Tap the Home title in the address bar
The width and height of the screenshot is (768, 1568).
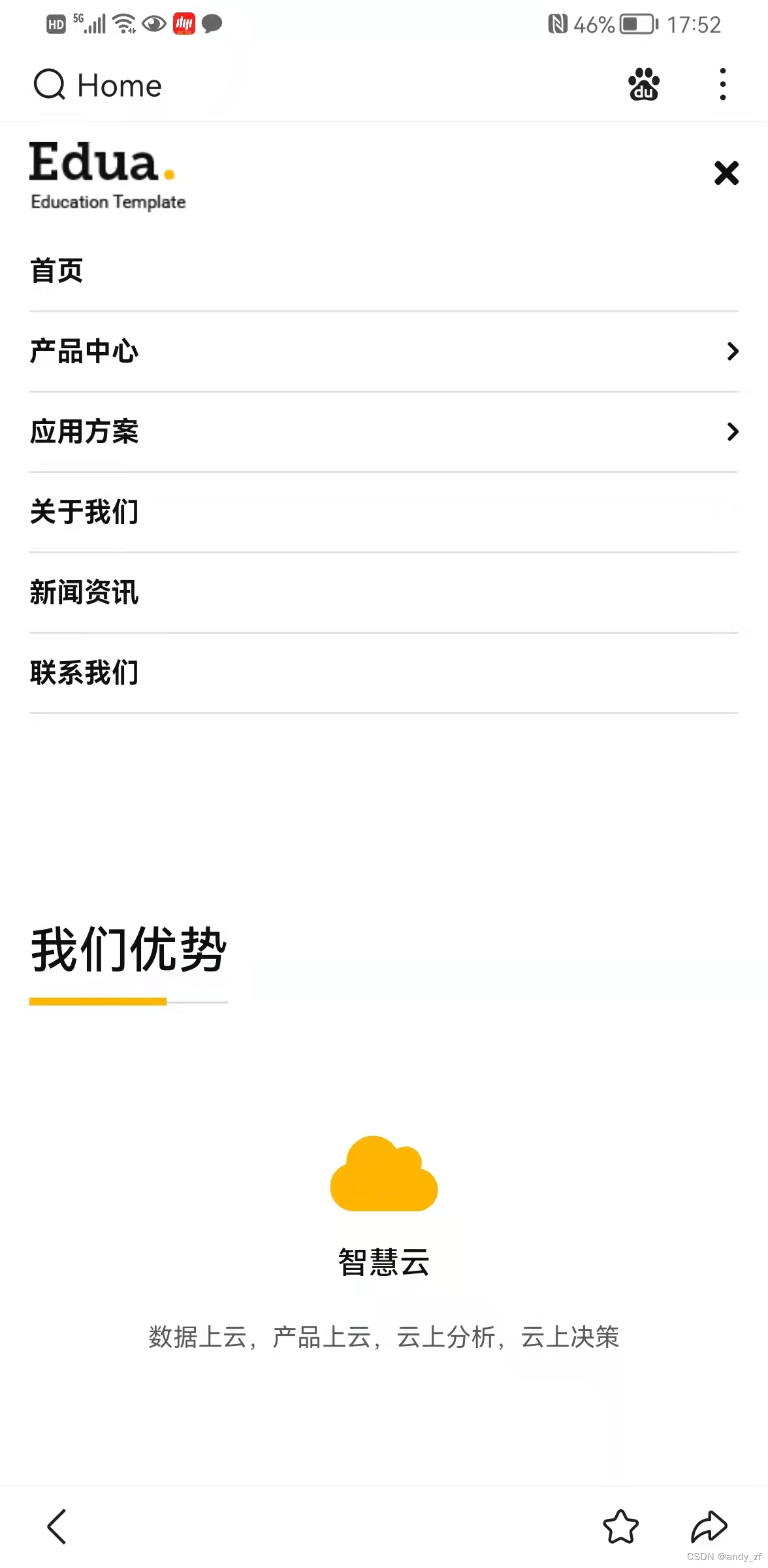pyautogui.click(x=120, y=84)
